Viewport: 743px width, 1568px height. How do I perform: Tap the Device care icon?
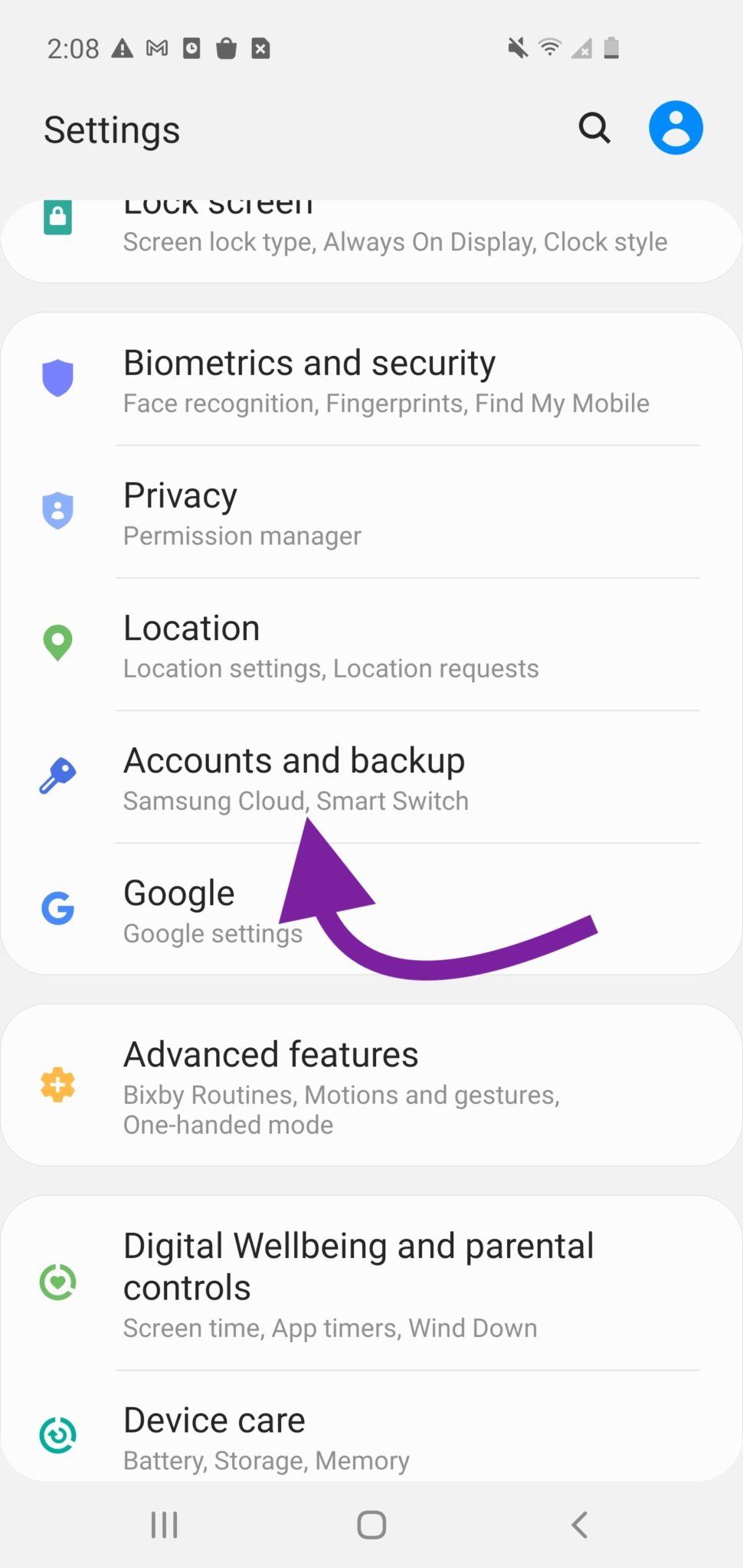pos(57,1435)
